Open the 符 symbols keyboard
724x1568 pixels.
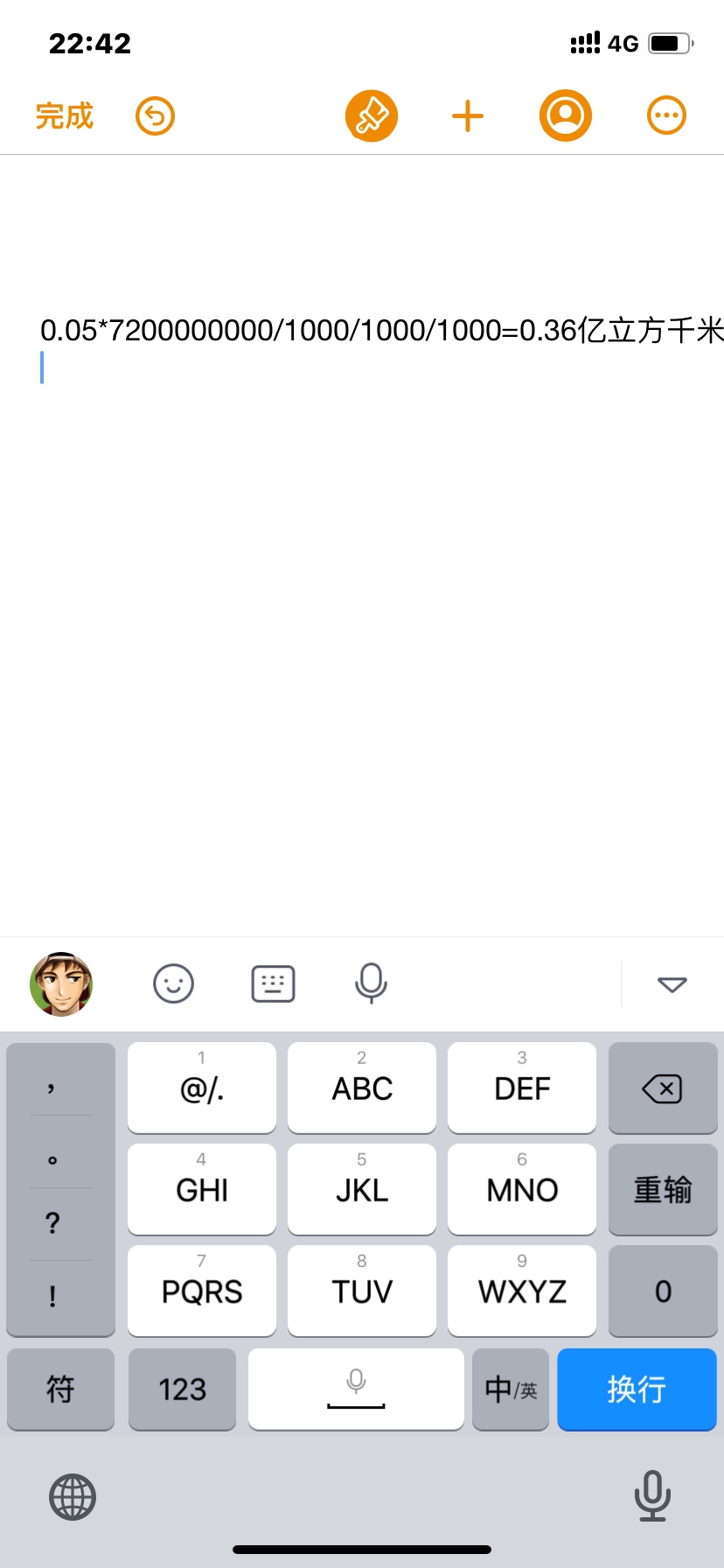60,1389
